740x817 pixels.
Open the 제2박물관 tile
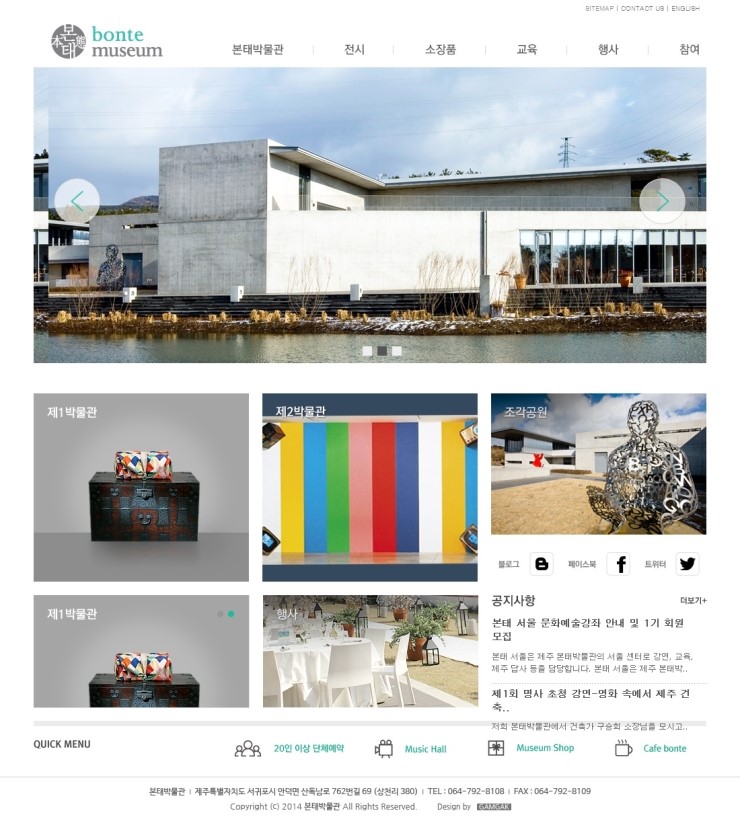pyautogui.click(x=369, y=487)
